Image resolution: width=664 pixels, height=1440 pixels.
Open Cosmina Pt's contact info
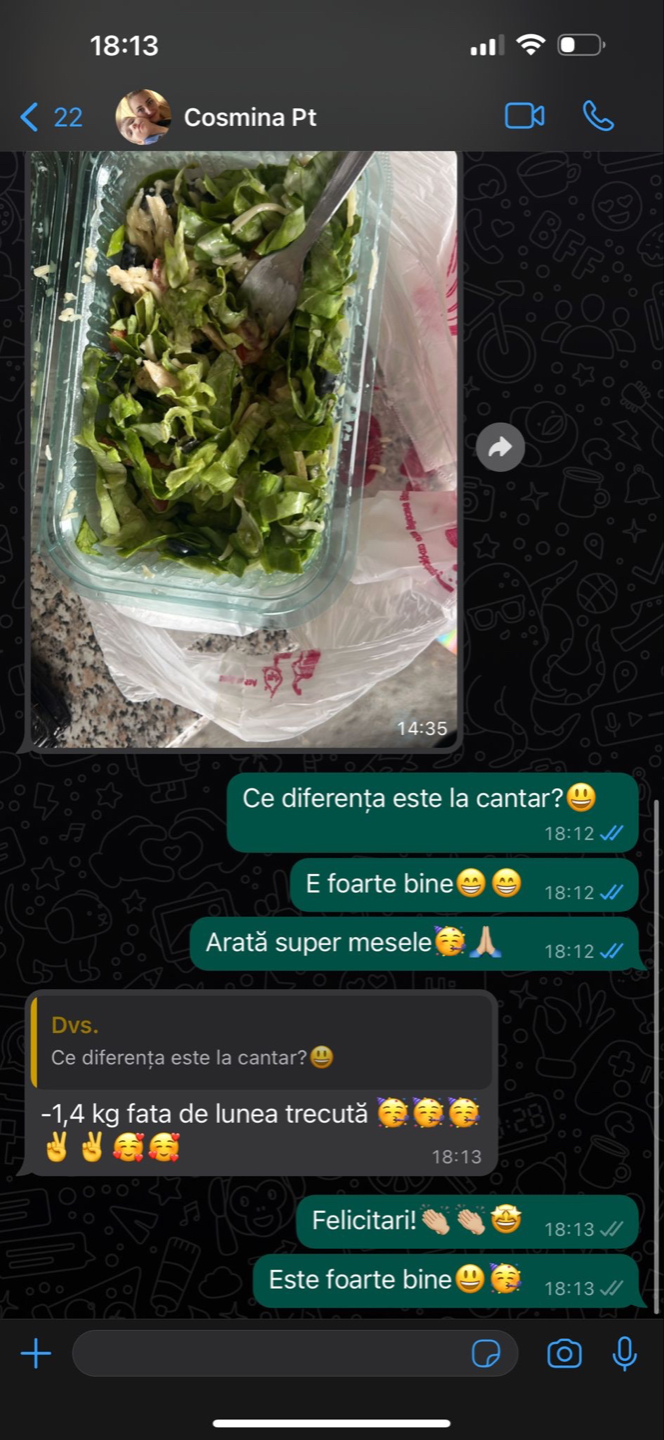click(x=250, y=118)
